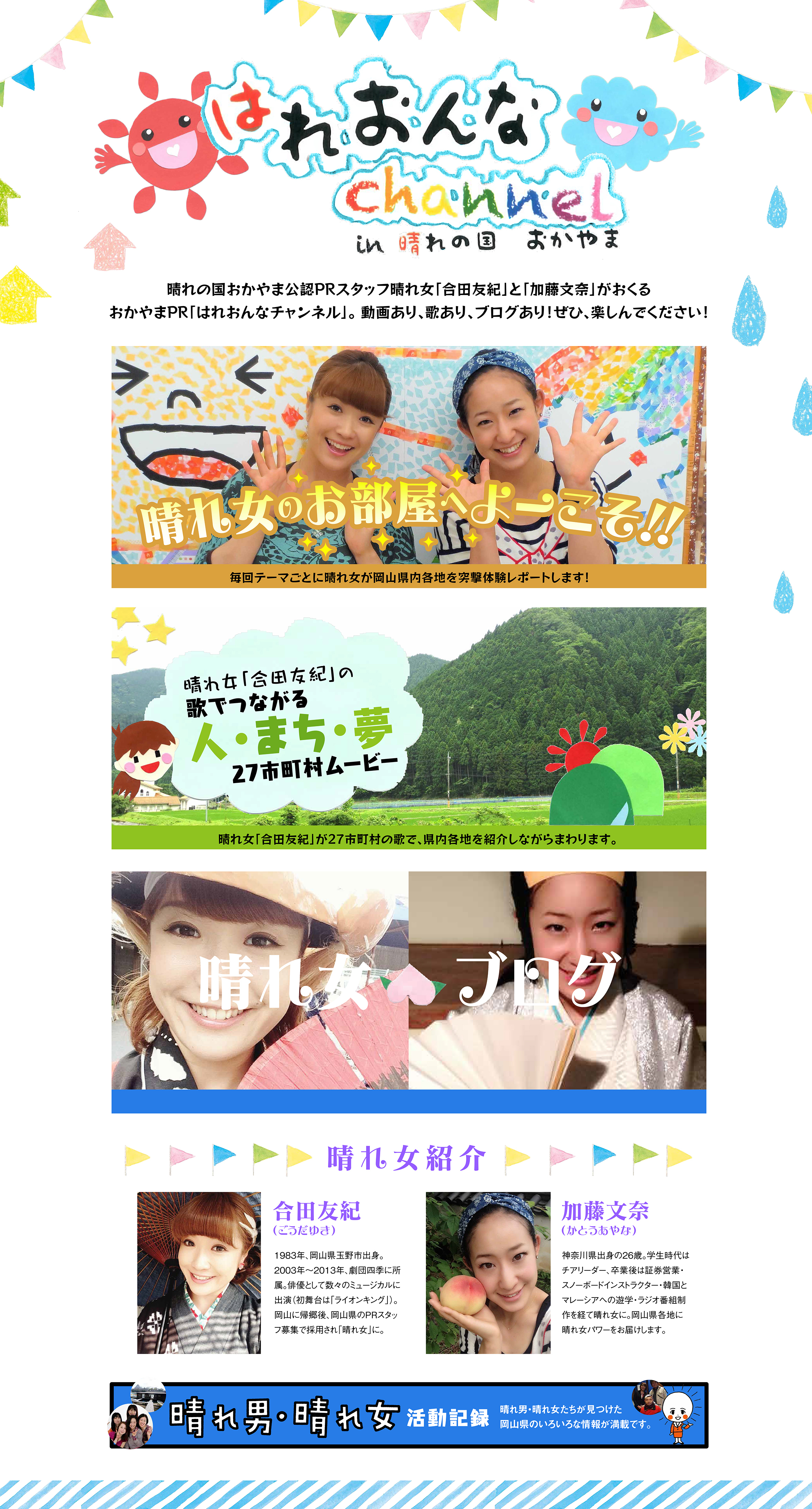Open the 晴れ女のお部屋へよーこそ banner
This screenshot has height=1509, width=812.
409,467
